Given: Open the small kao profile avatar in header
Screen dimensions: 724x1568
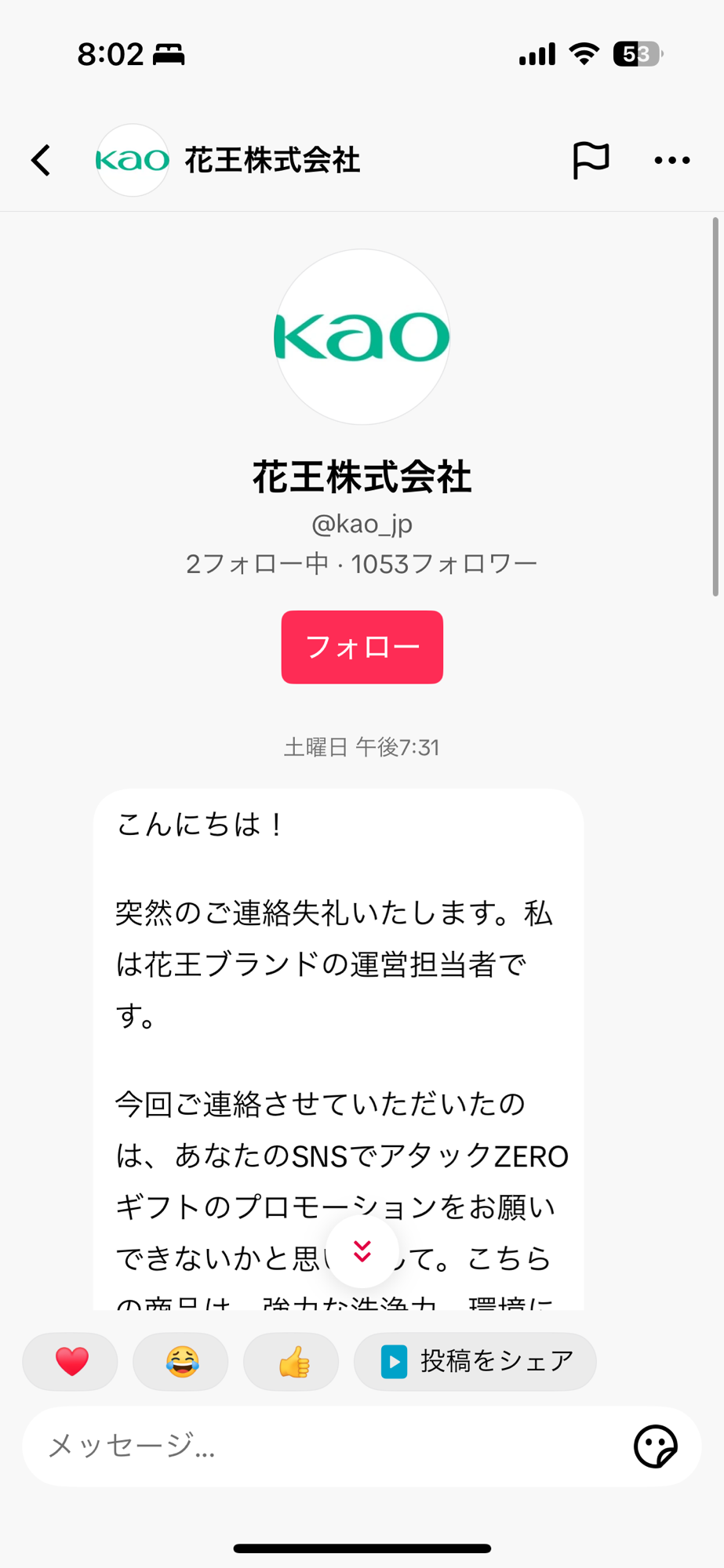Looking at the screenshot, I should [x=133, y=160].
